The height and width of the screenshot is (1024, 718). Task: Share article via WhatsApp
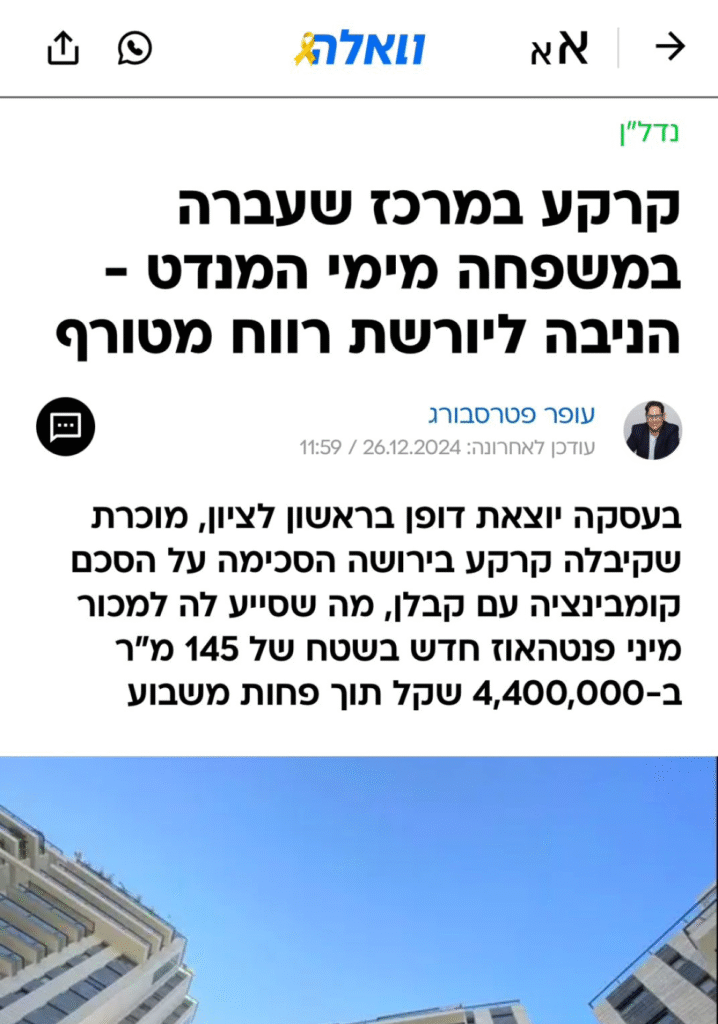(x=135, y=47)
